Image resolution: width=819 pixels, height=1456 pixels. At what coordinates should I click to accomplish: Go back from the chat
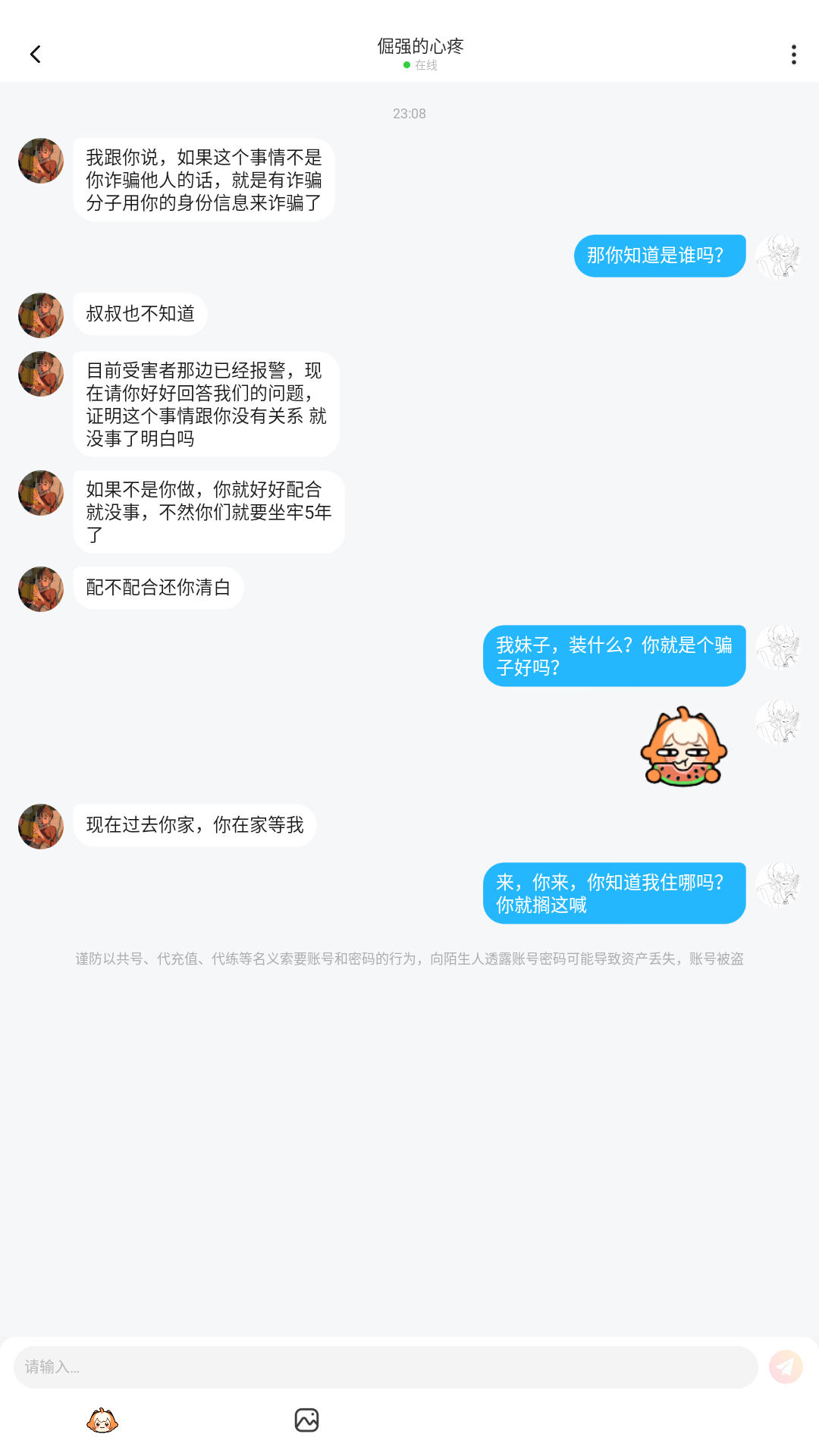(35, 55)
